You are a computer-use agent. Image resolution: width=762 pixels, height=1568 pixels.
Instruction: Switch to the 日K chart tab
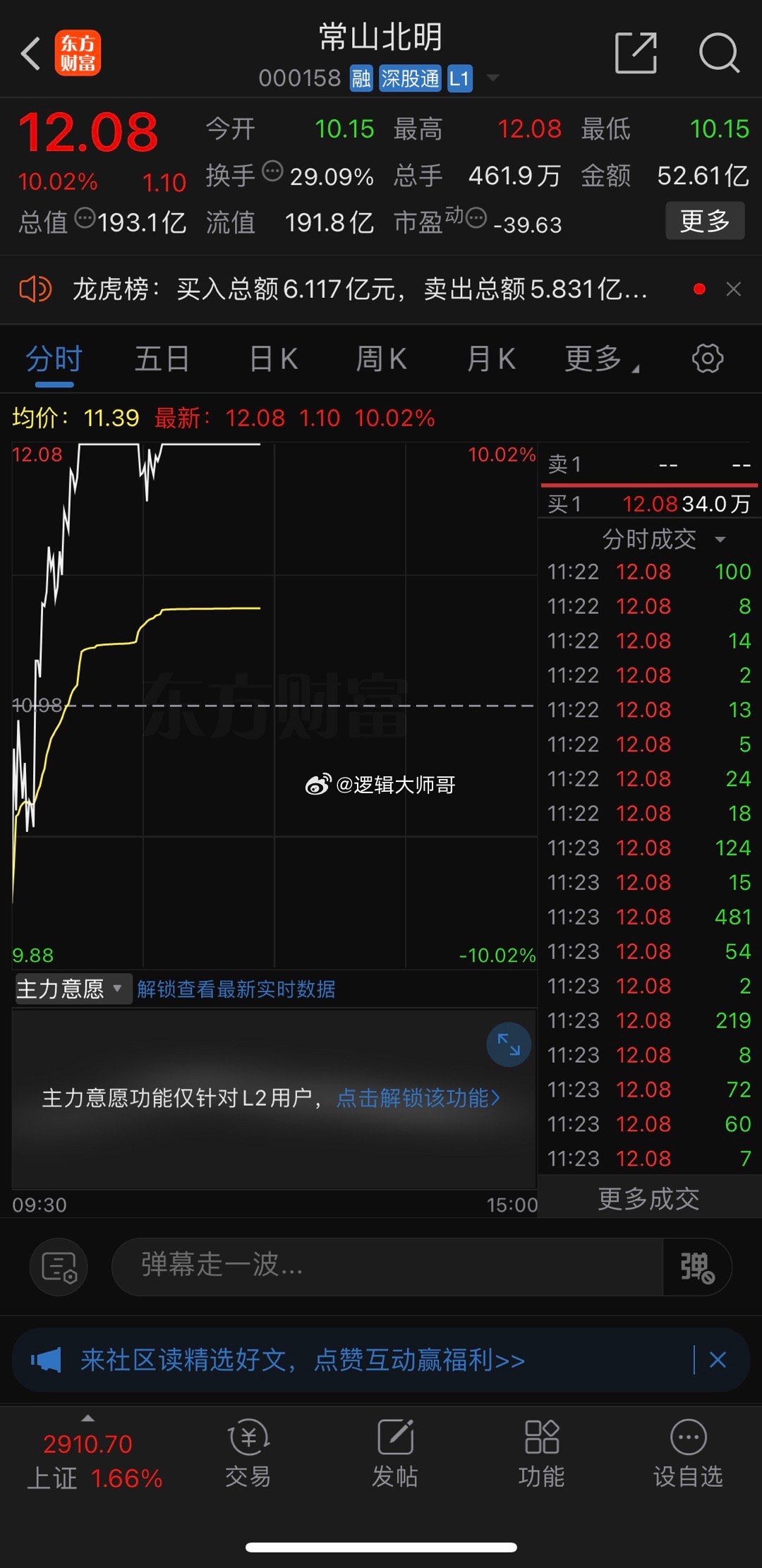(x=274, y=358)
